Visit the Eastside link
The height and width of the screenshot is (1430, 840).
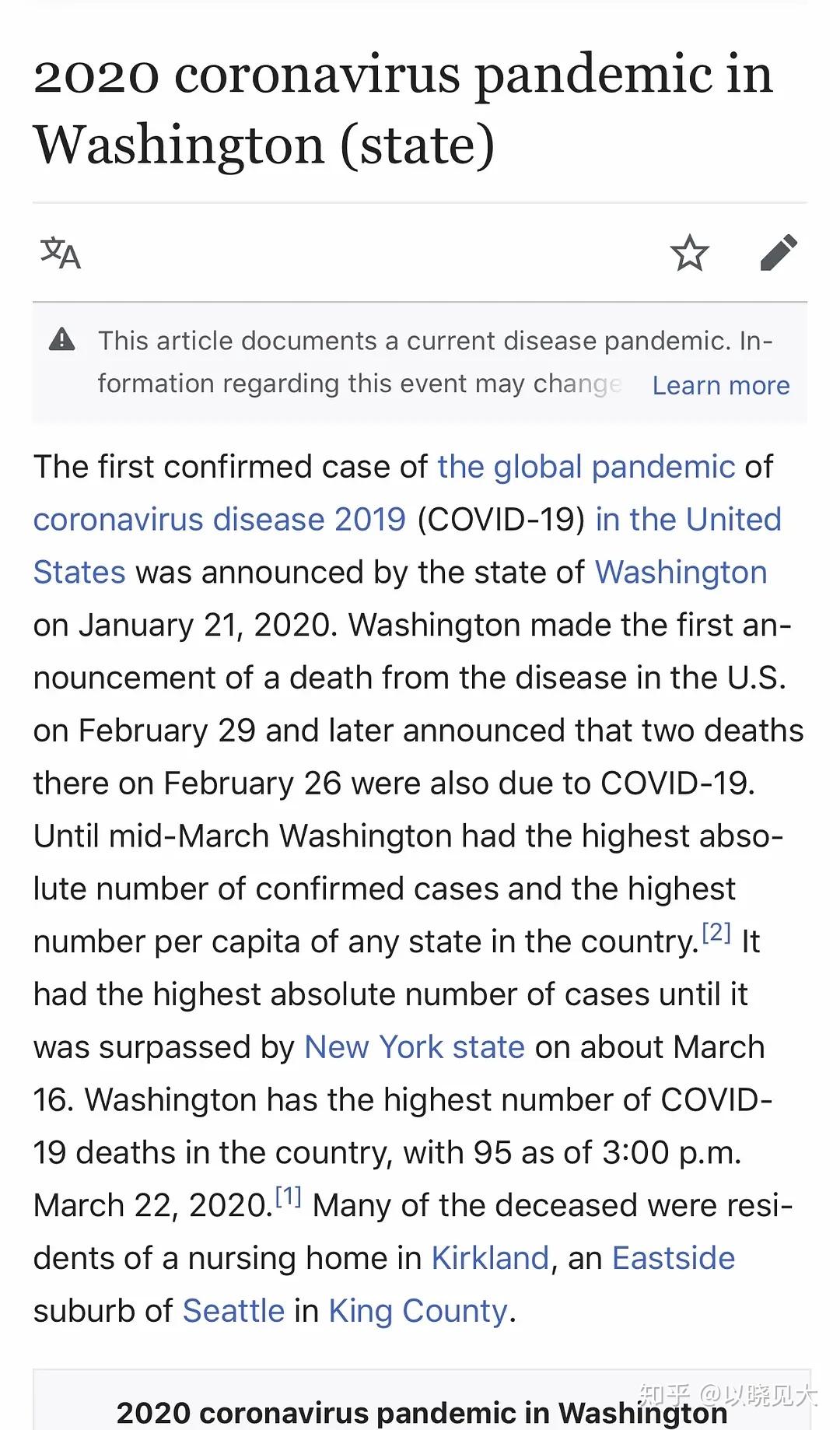click(x=673, y=1258)
